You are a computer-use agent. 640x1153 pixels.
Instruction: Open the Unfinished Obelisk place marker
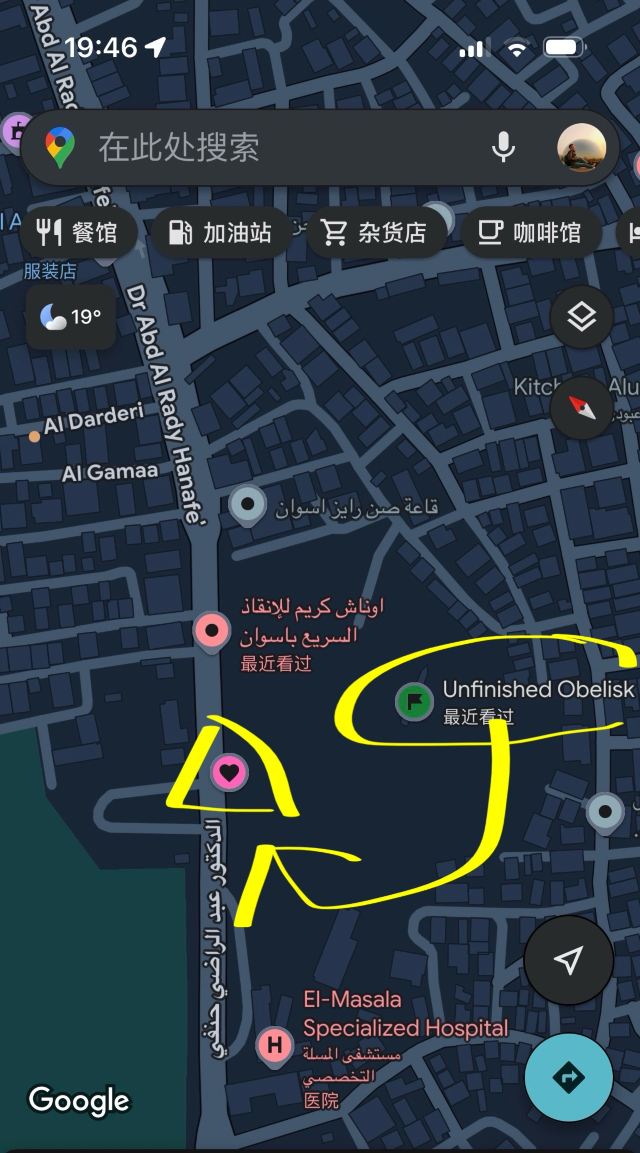point(413,700)
